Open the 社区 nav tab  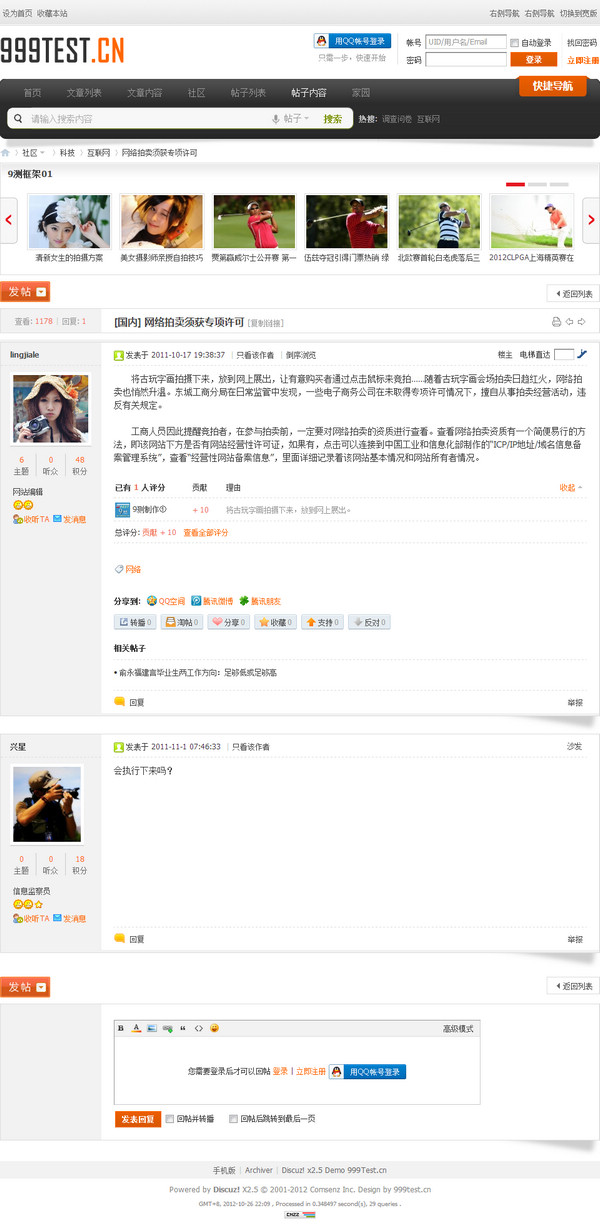pos(196,93)
